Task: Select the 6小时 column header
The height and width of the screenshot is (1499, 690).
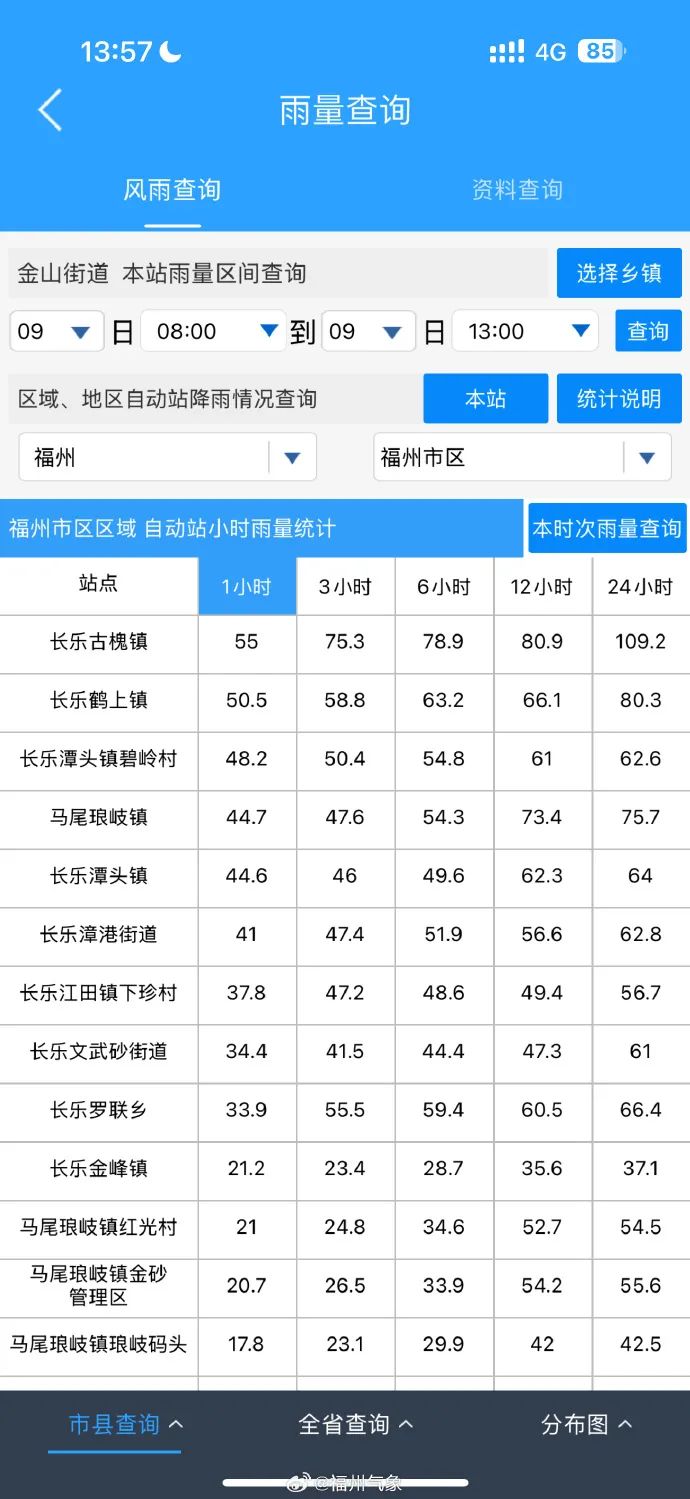Action: click(x=444, y=587)
